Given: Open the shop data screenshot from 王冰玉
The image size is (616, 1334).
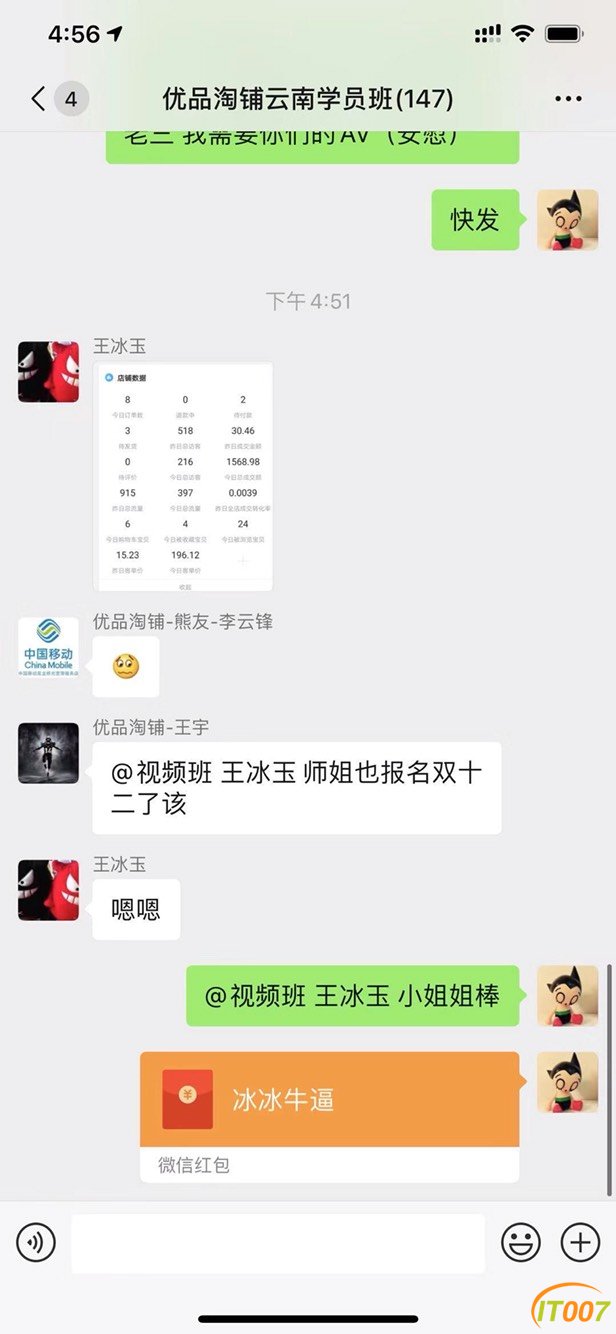Looking at the screenshot, I should (x=183, y=477).
